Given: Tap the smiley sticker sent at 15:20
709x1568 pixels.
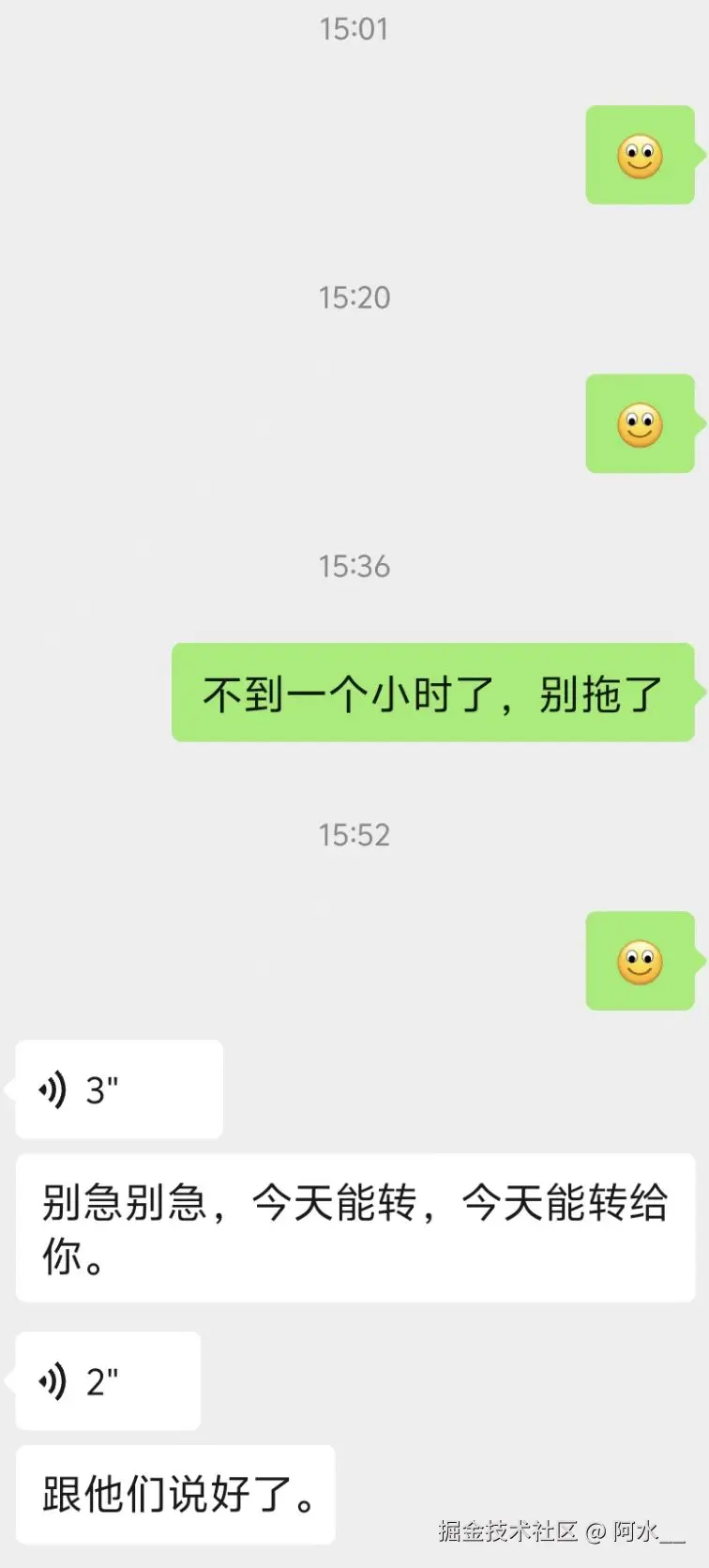Looking at the screenshot, I should click(641, 423).
